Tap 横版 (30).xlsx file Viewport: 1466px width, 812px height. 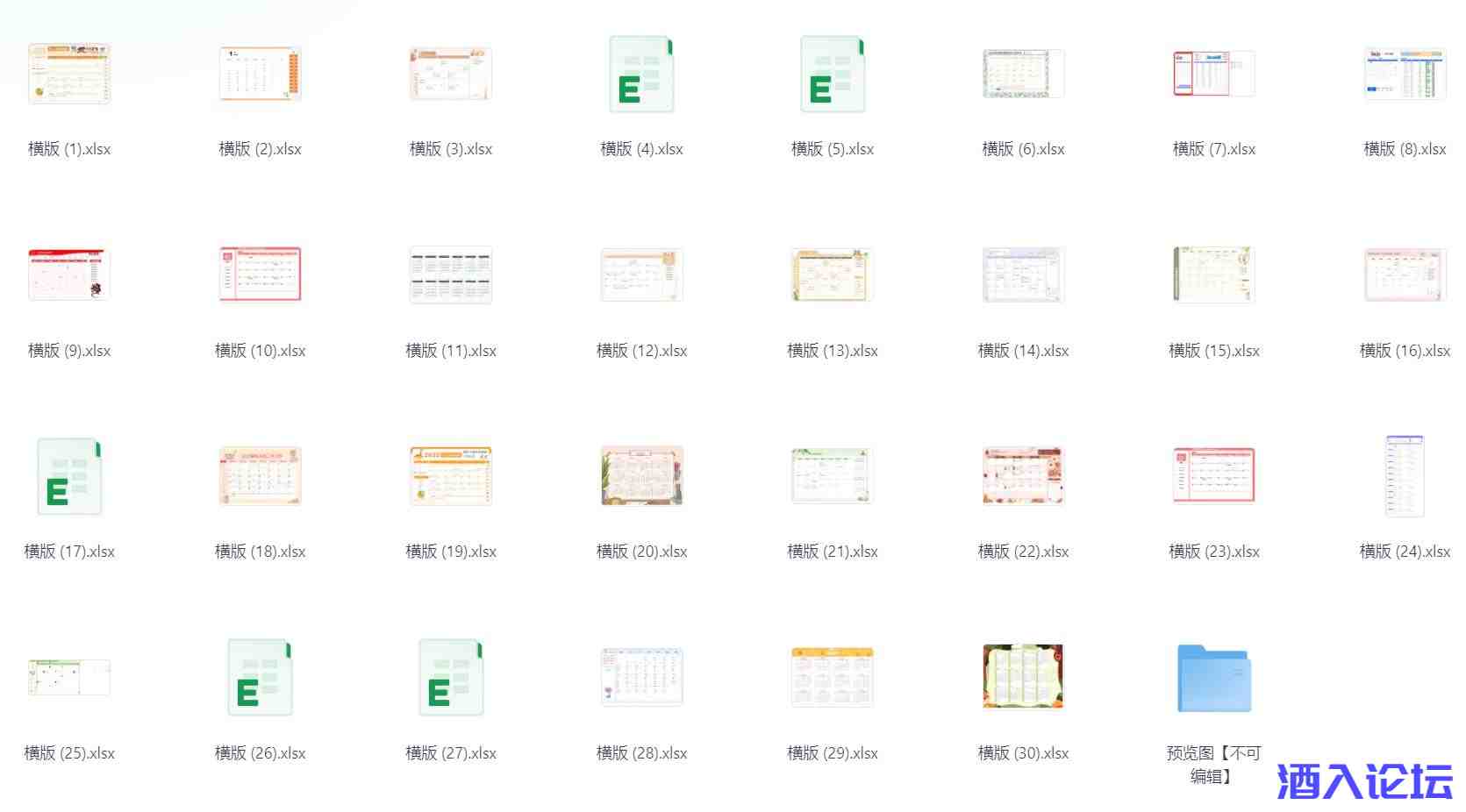(1023, 678)
